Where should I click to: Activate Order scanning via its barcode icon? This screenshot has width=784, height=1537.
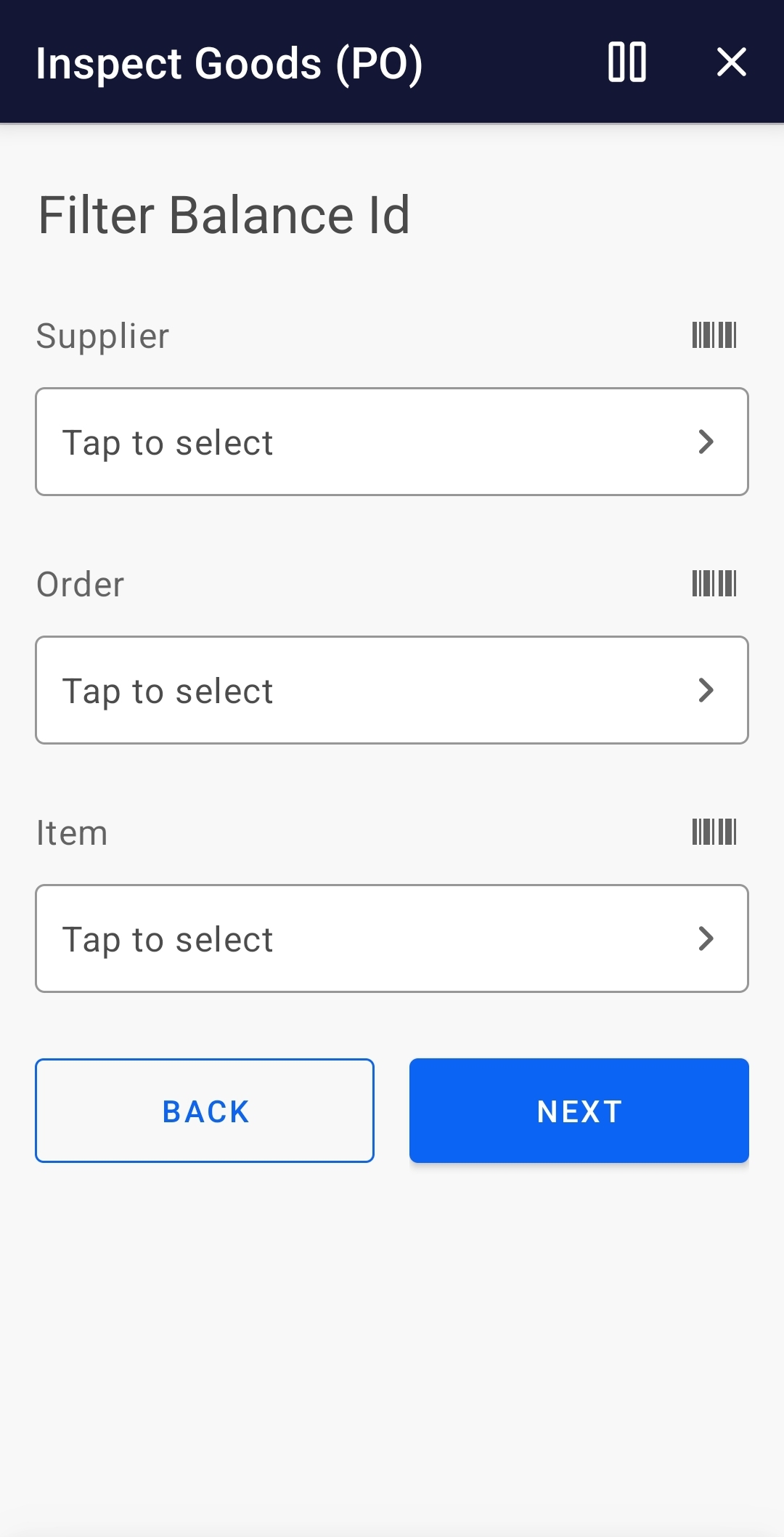(x=714, y=583)
